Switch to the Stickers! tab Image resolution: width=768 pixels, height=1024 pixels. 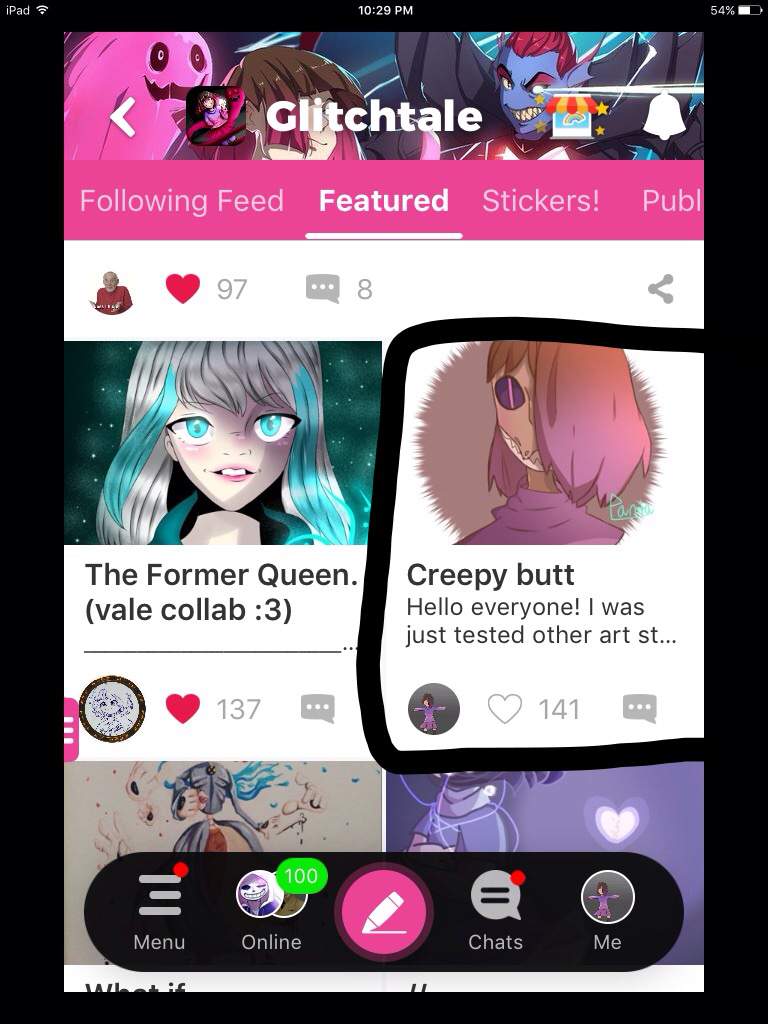pos(541,201)
